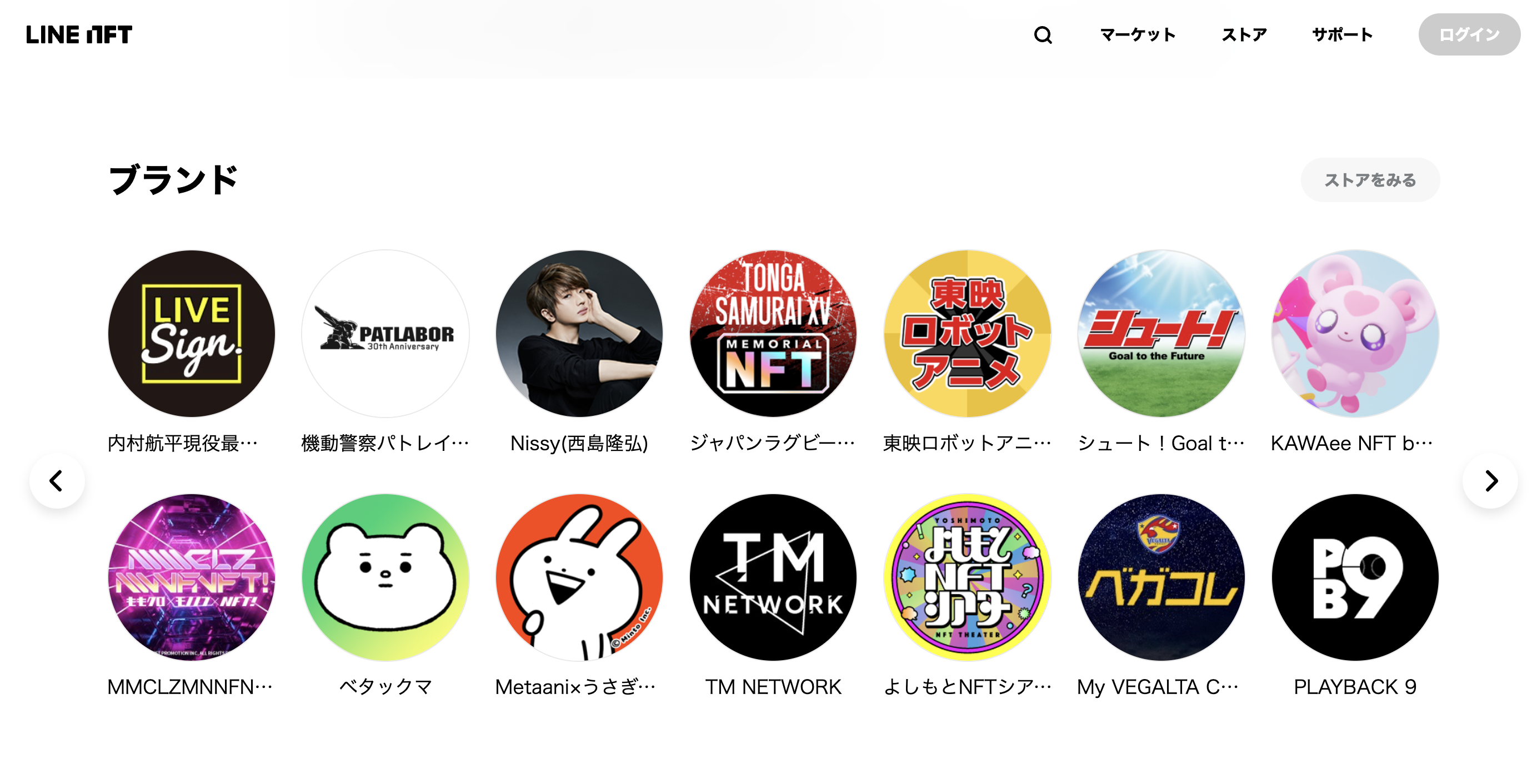1532x784 pixels.
Task: Open the PLAYBACK 9 brand
Action: tap(1355, 577)
